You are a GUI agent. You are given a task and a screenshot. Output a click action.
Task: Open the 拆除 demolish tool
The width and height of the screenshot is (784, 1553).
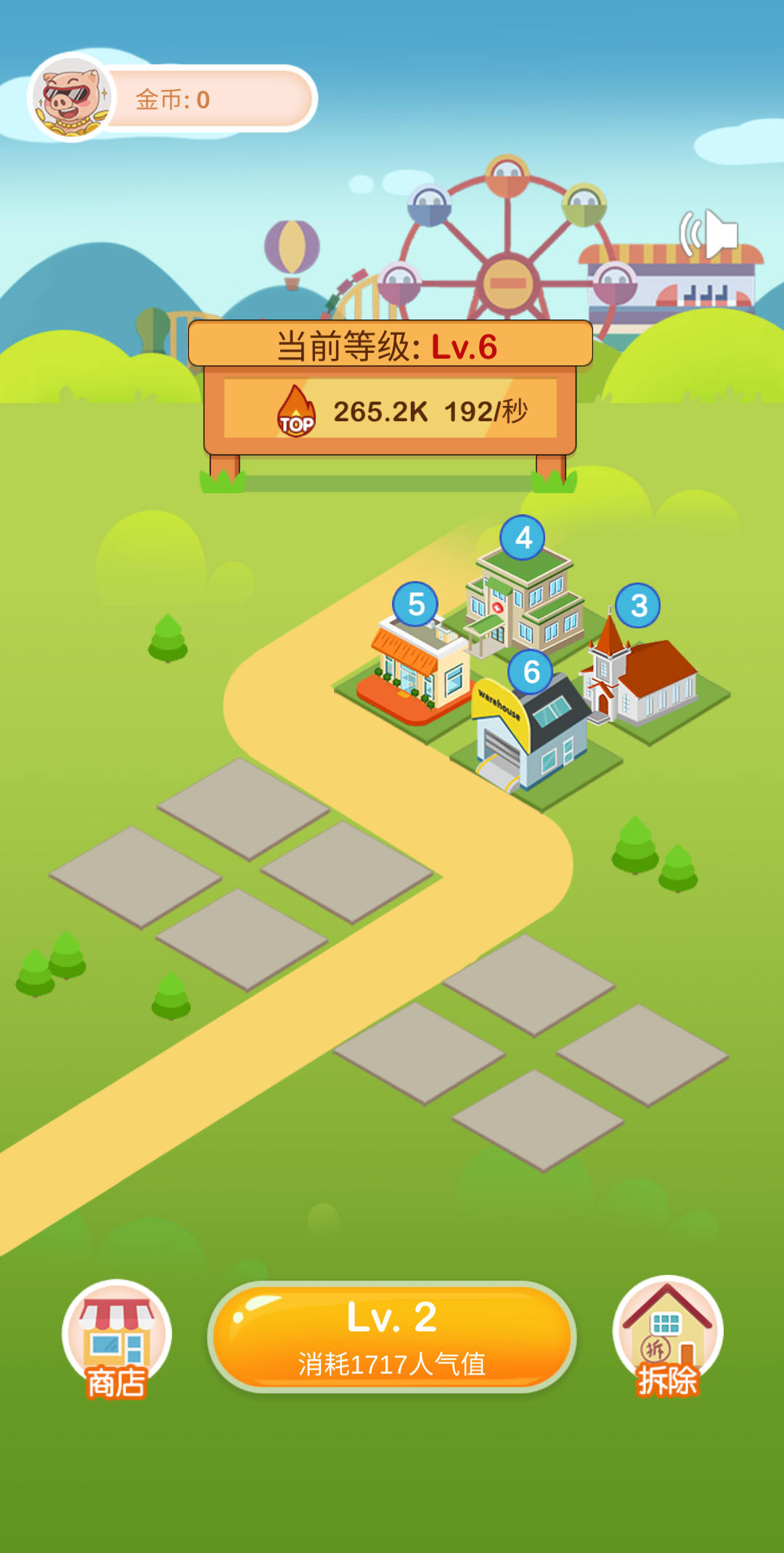(x=667, y=1337)
